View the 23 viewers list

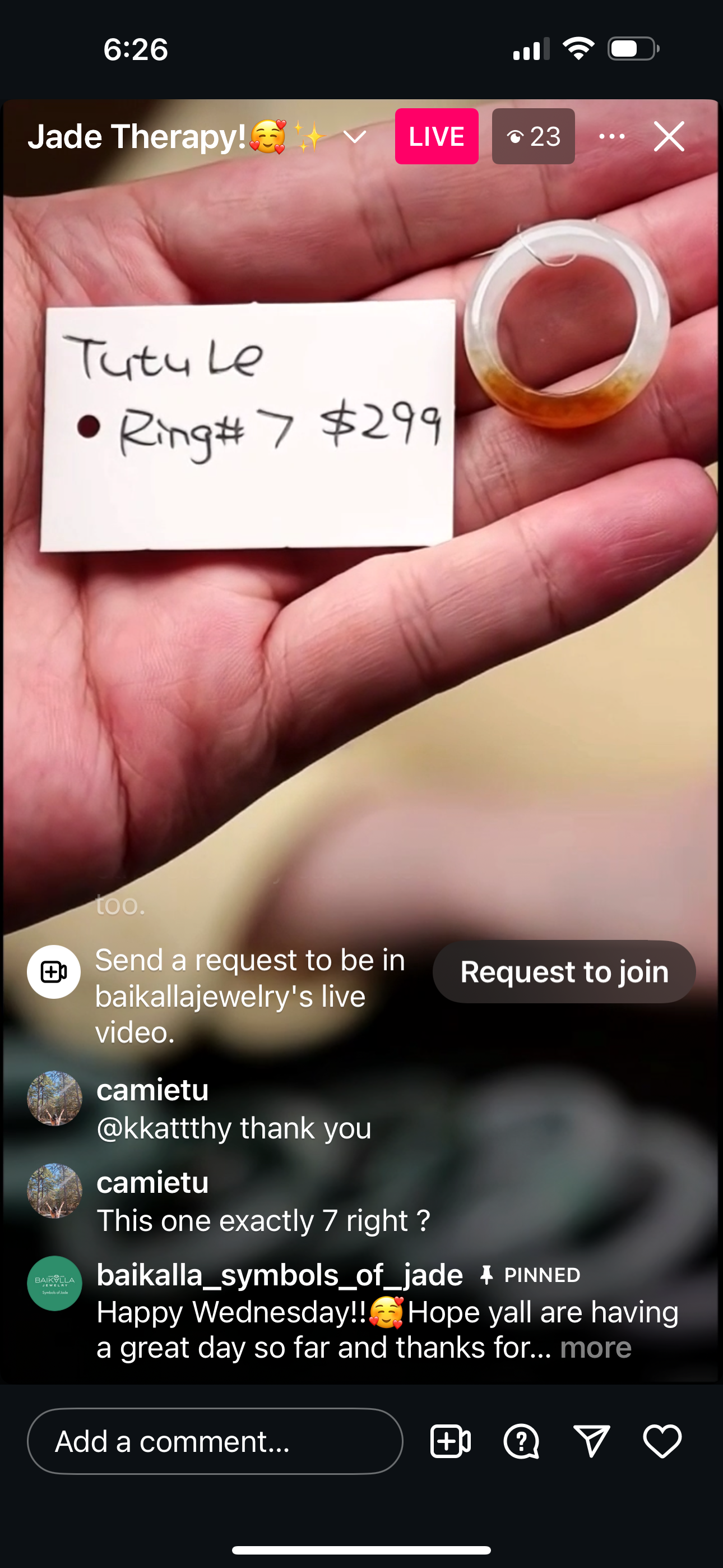click(x=533, y=136)
